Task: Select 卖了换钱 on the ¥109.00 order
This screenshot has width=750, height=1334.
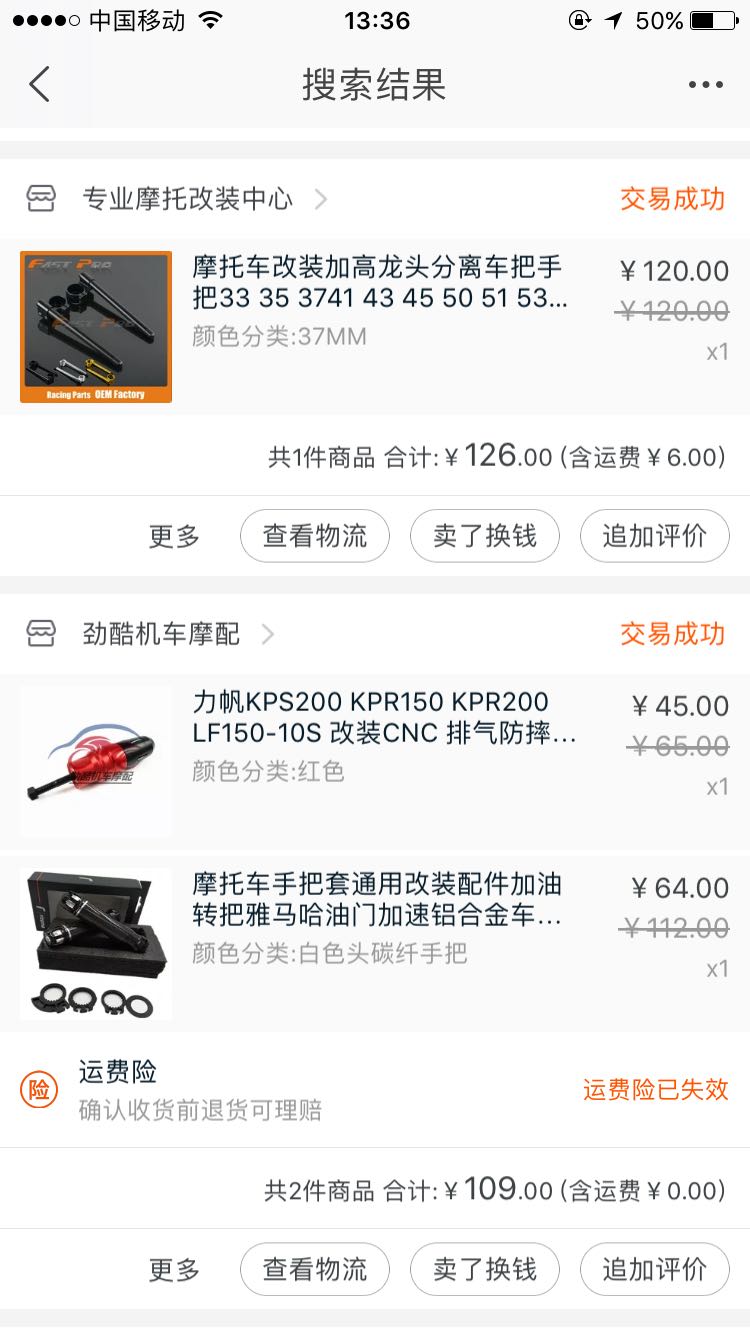Action: point(485,1270)
